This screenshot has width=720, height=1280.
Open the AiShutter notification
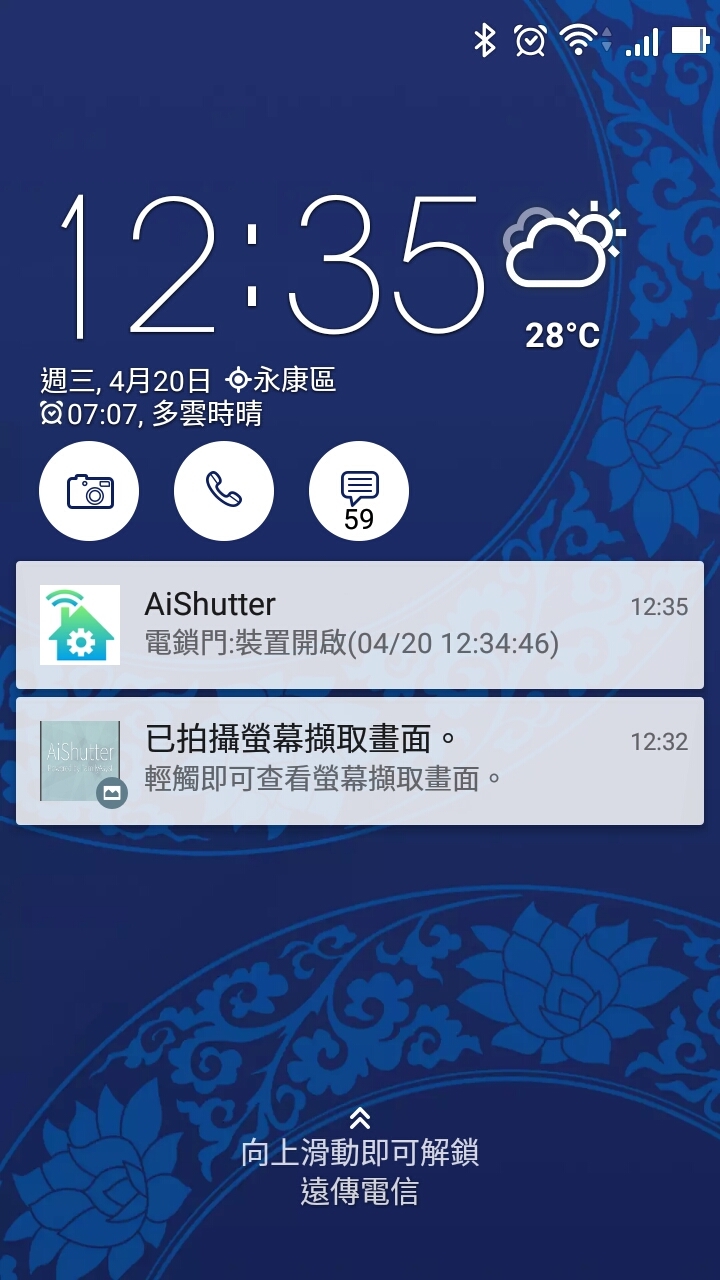click(360, 625)
